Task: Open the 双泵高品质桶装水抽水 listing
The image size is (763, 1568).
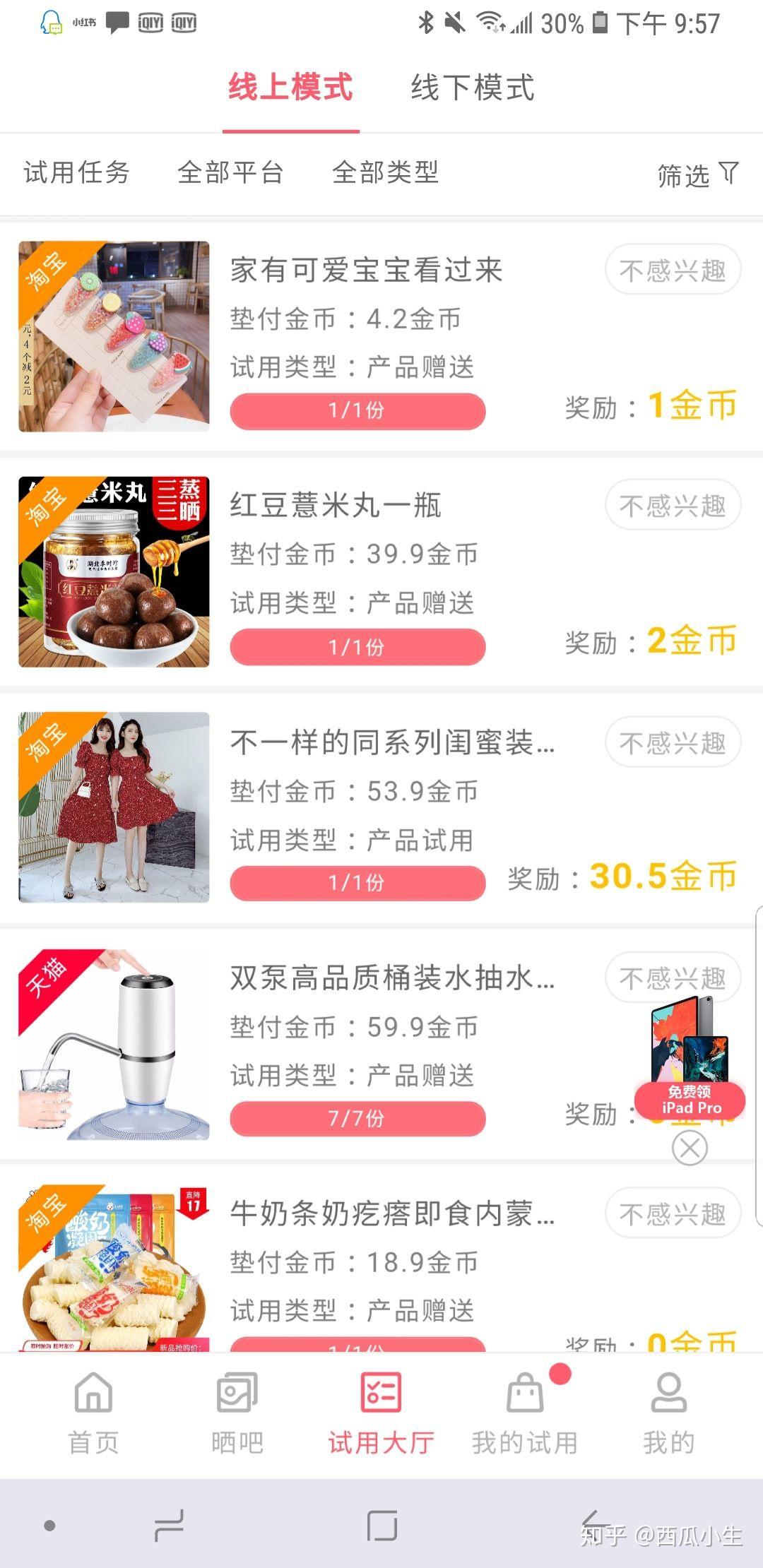Action: (392, 978)
